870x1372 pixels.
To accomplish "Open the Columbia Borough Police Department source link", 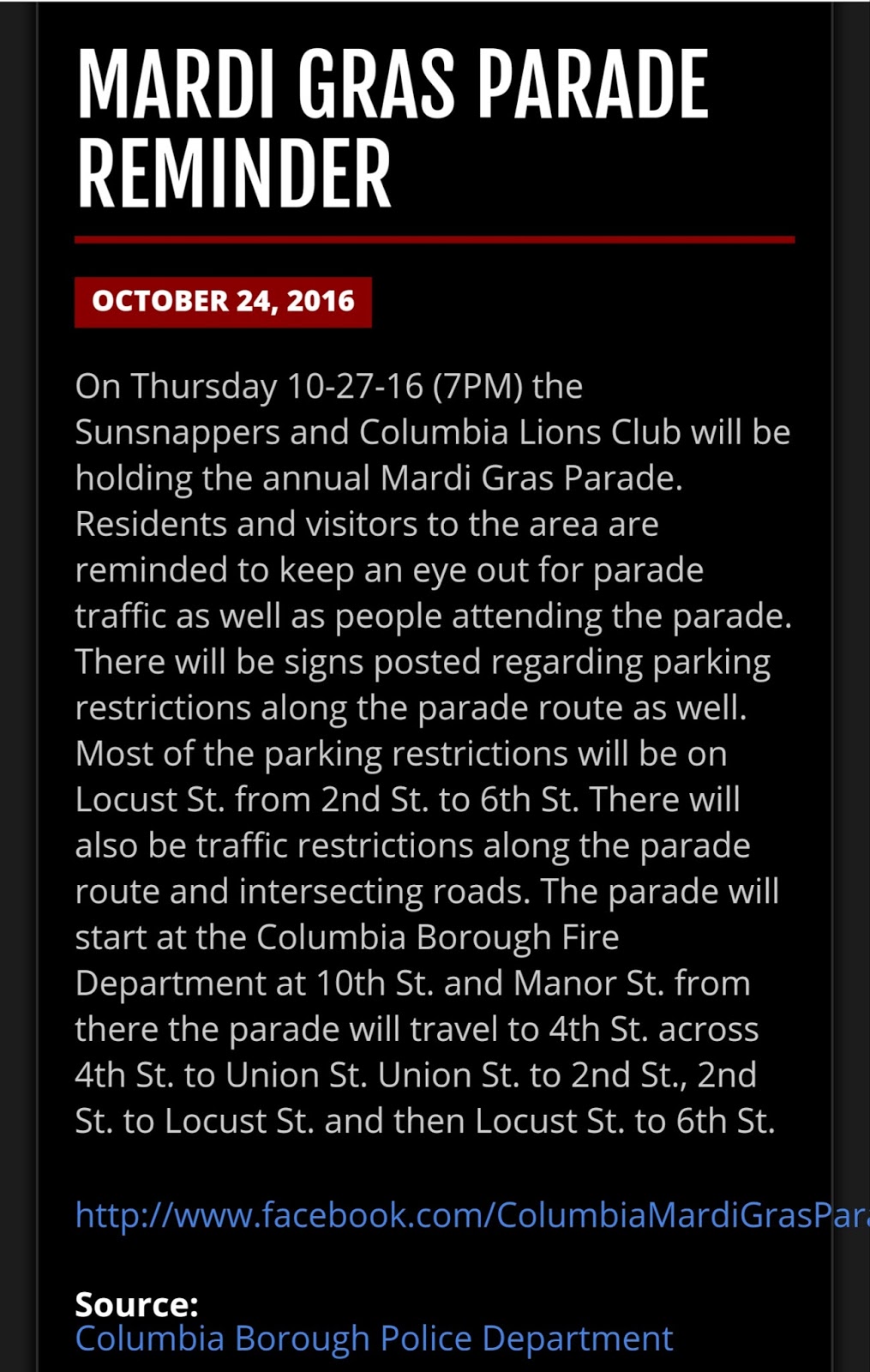I will (374, 1339).
